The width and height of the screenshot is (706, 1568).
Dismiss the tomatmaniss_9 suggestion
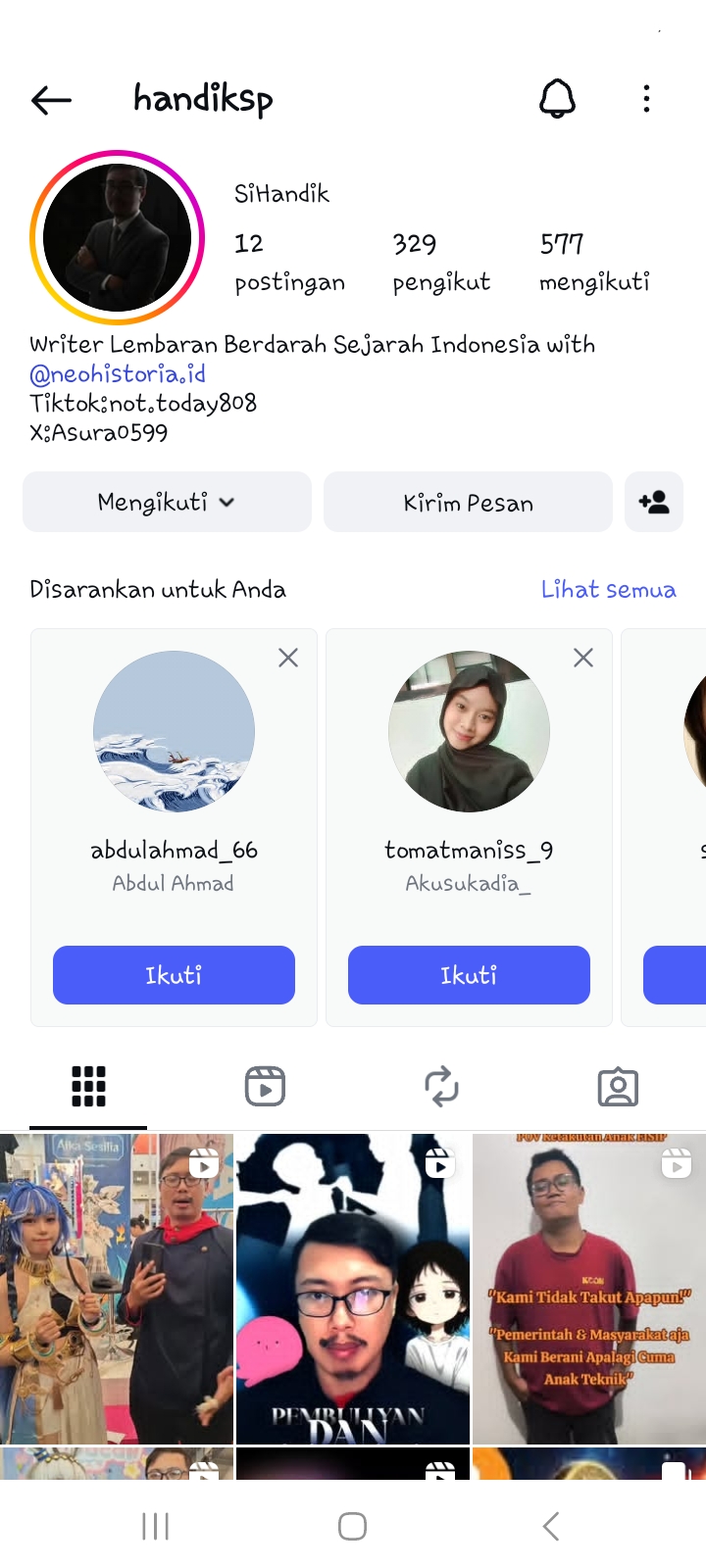pos(583,658)
